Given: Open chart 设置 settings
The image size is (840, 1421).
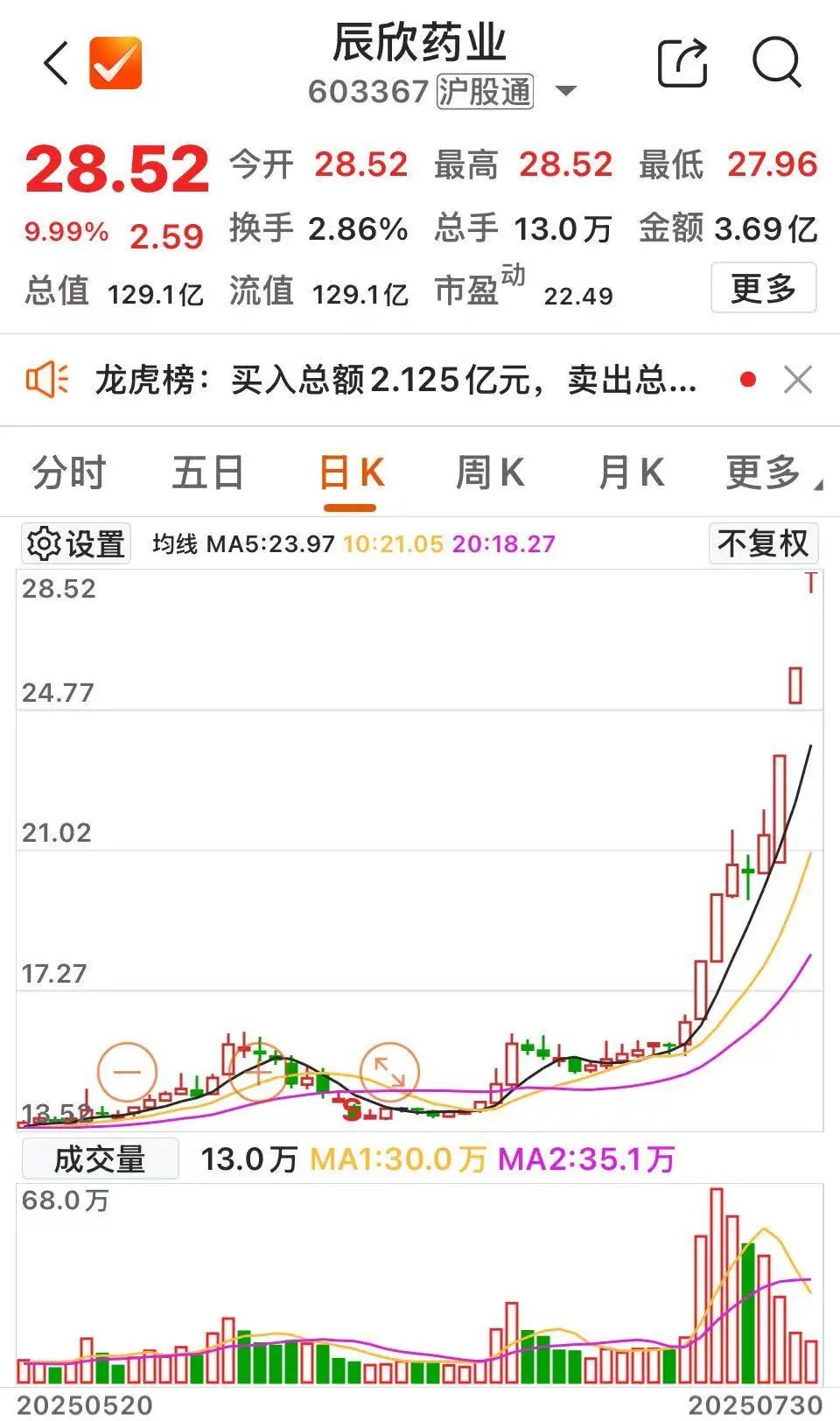Looking at the screenshot, I should click(x=76, y=544).
